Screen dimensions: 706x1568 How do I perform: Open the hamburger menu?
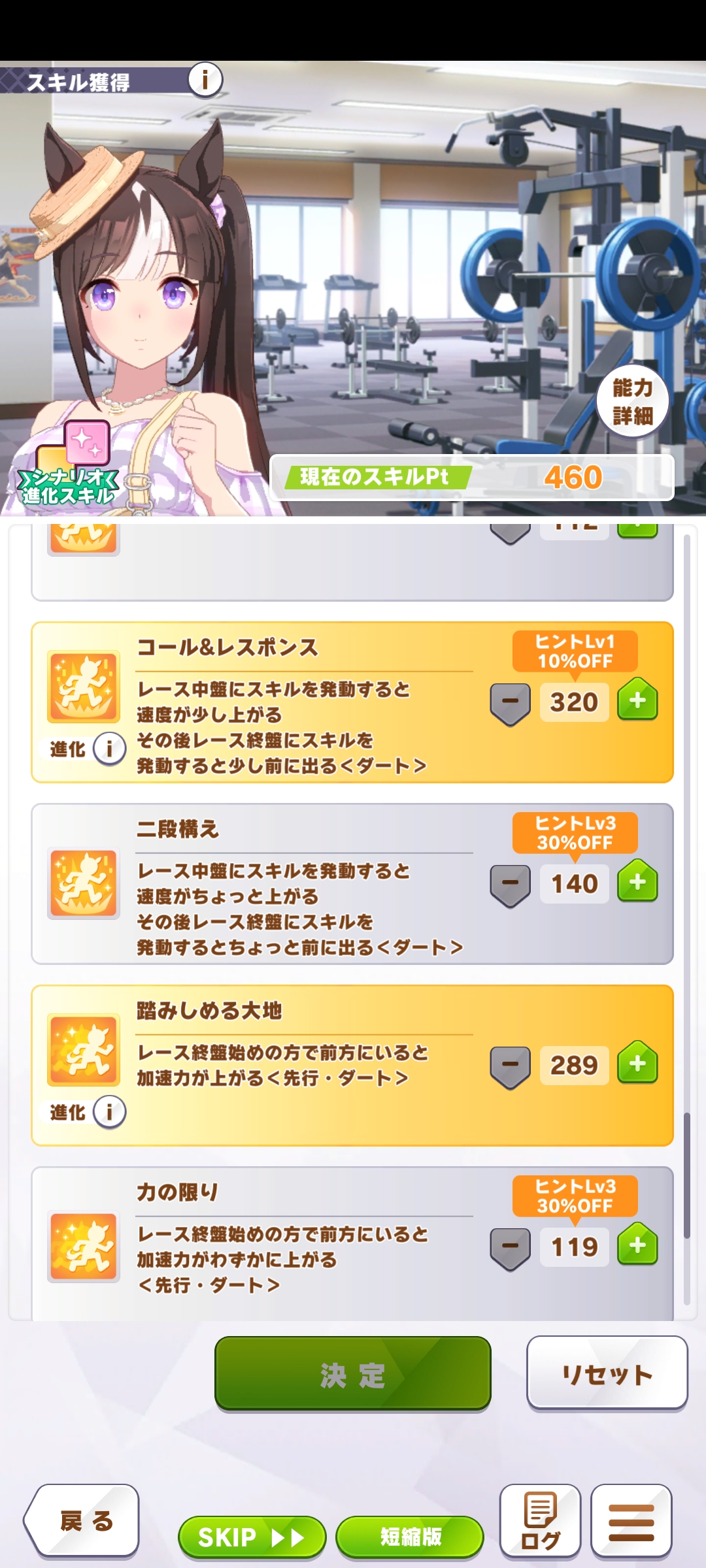click(x=631, y=1521)
